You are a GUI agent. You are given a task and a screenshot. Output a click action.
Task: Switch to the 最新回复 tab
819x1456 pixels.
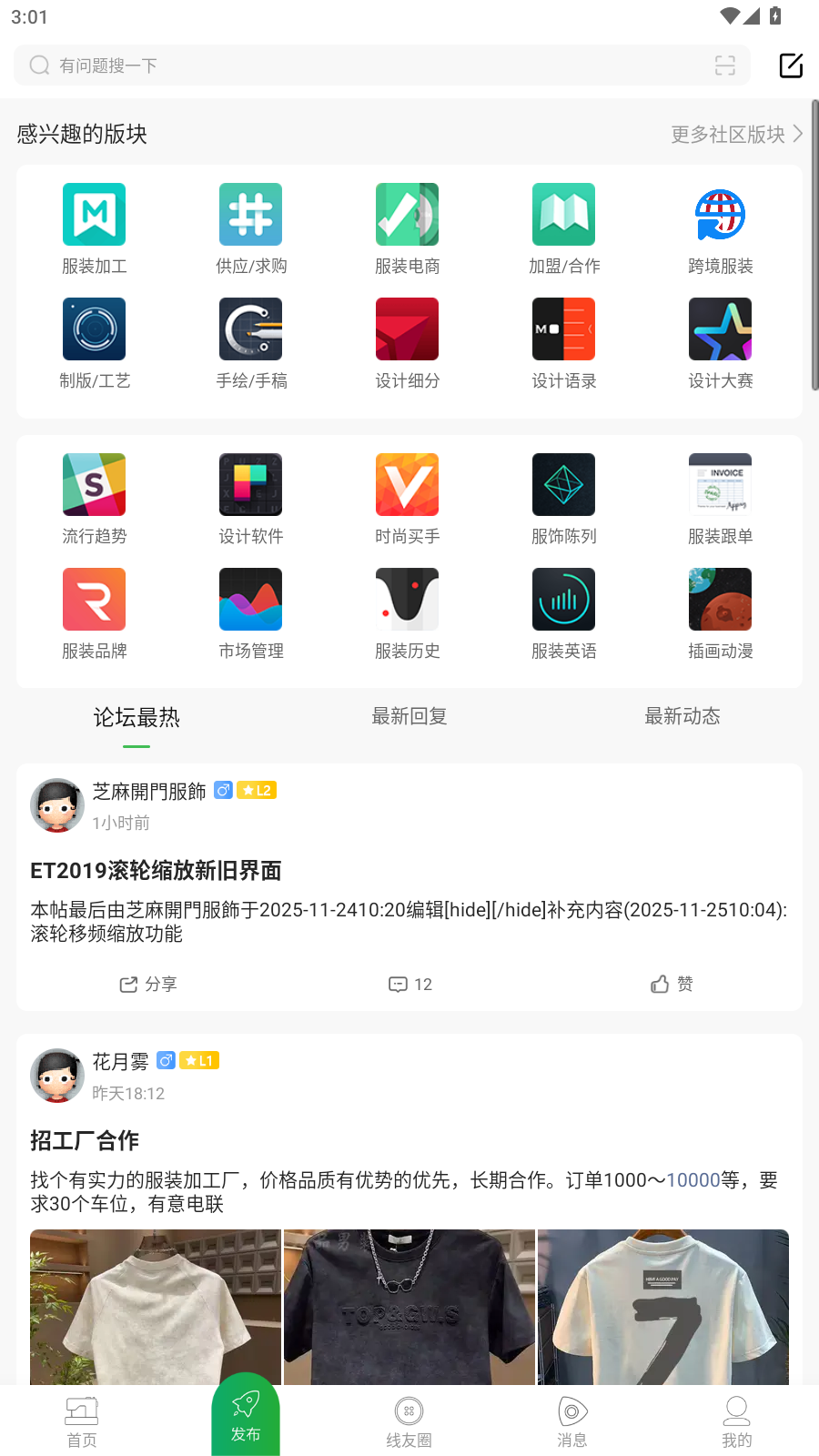coord(409,716)
